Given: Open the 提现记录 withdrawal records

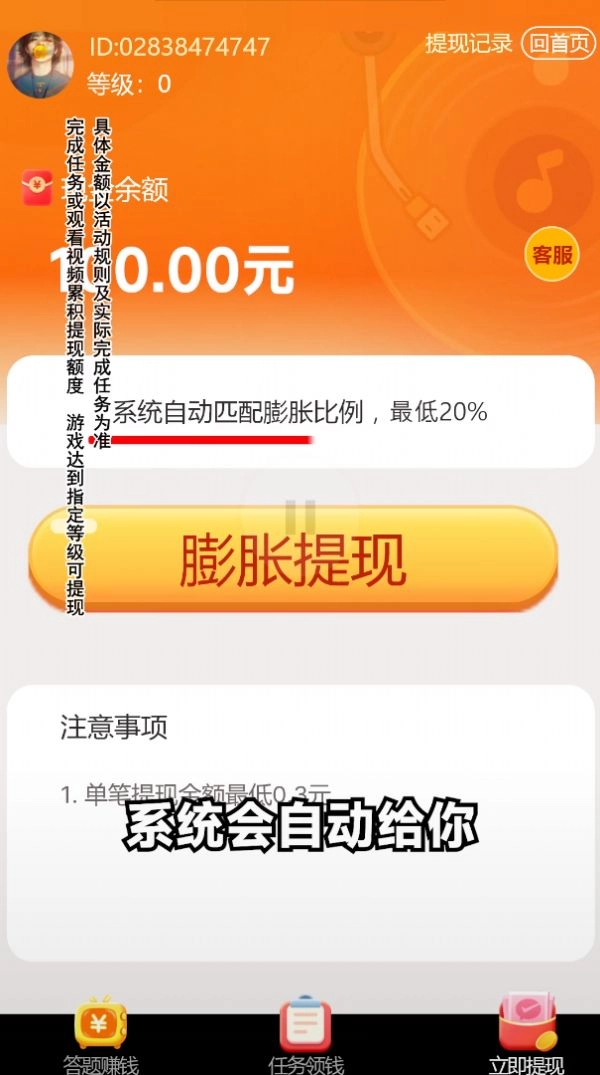Looking at the screenshot, I should click(468, 43).
